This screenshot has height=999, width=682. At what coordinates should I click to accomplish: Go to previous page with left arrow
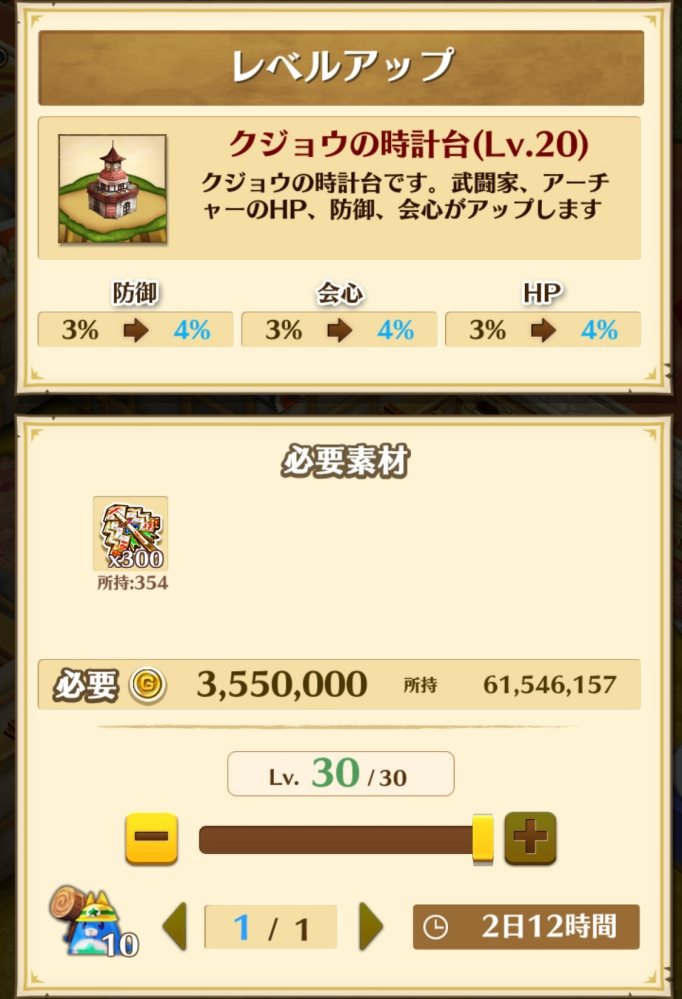click(x=175, y=926)
